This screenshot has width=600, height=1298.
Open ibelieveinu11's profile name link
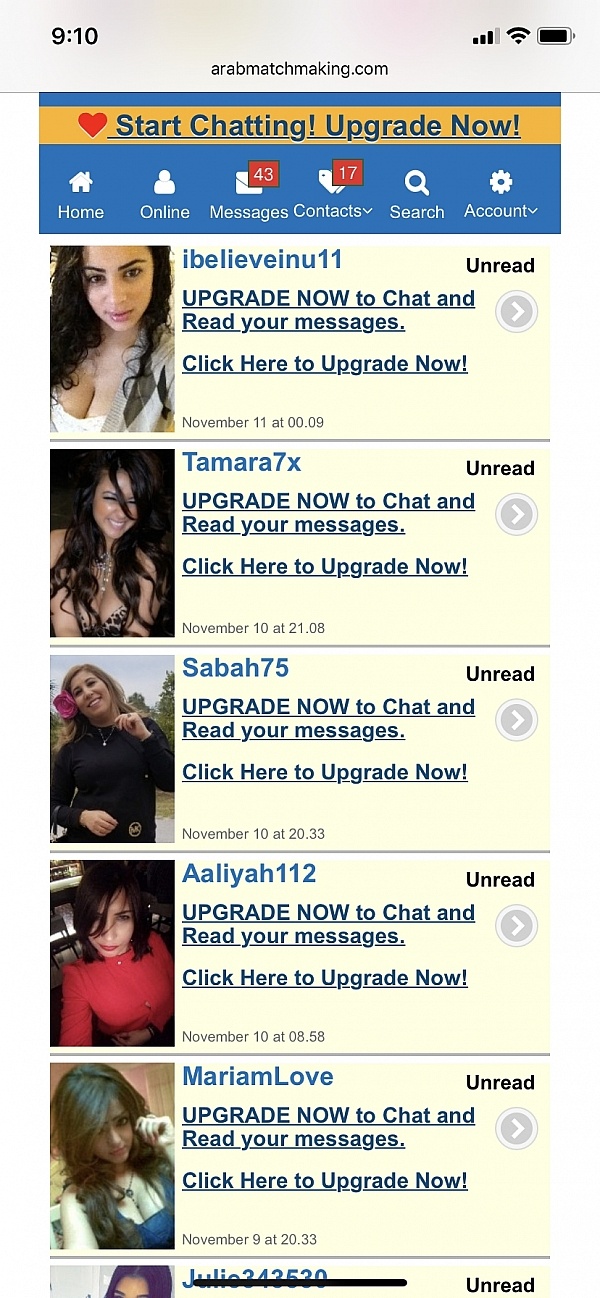(x=262, y=260)
